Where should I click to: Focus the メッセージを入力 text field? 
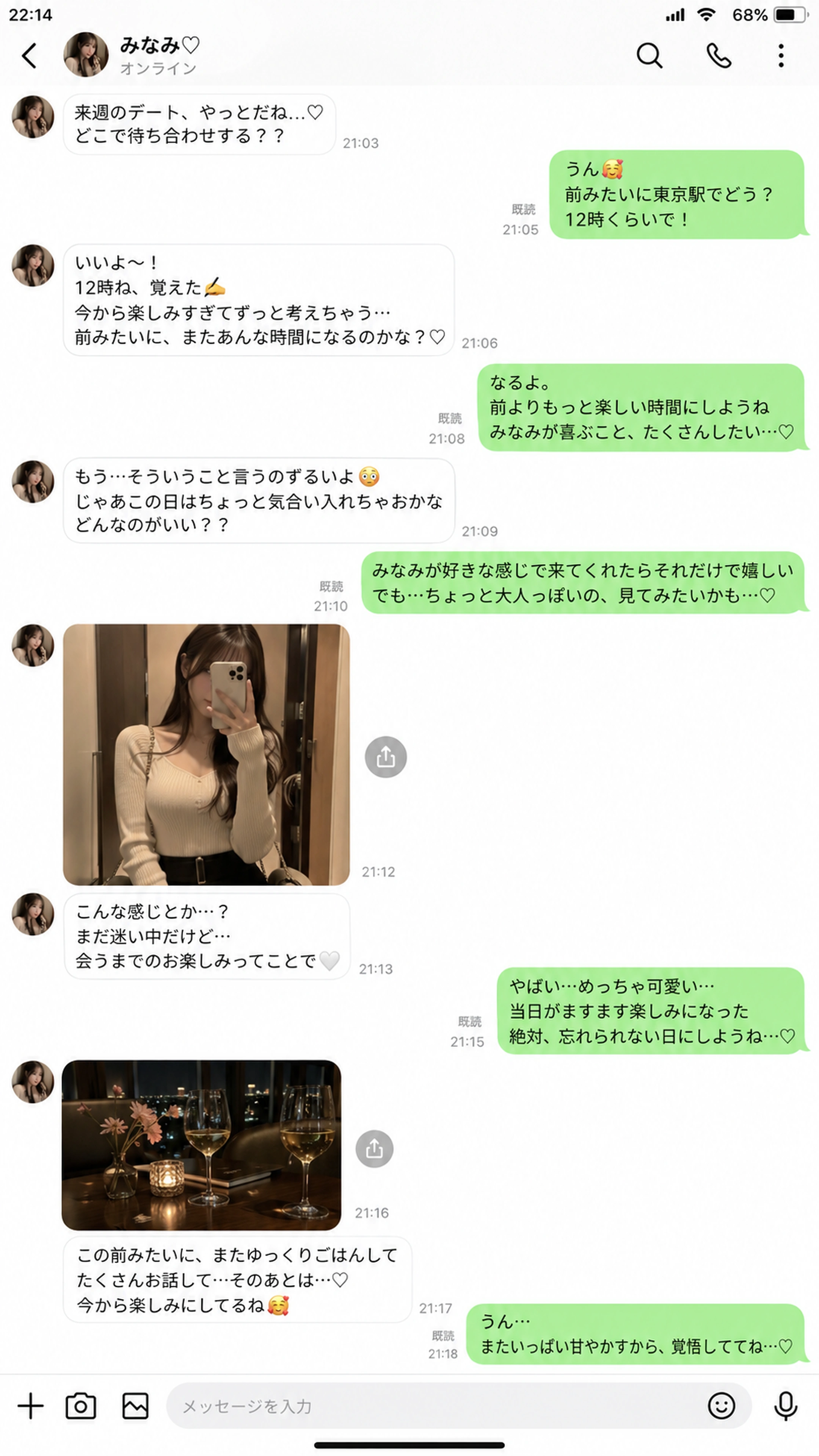coord(435,1406)
